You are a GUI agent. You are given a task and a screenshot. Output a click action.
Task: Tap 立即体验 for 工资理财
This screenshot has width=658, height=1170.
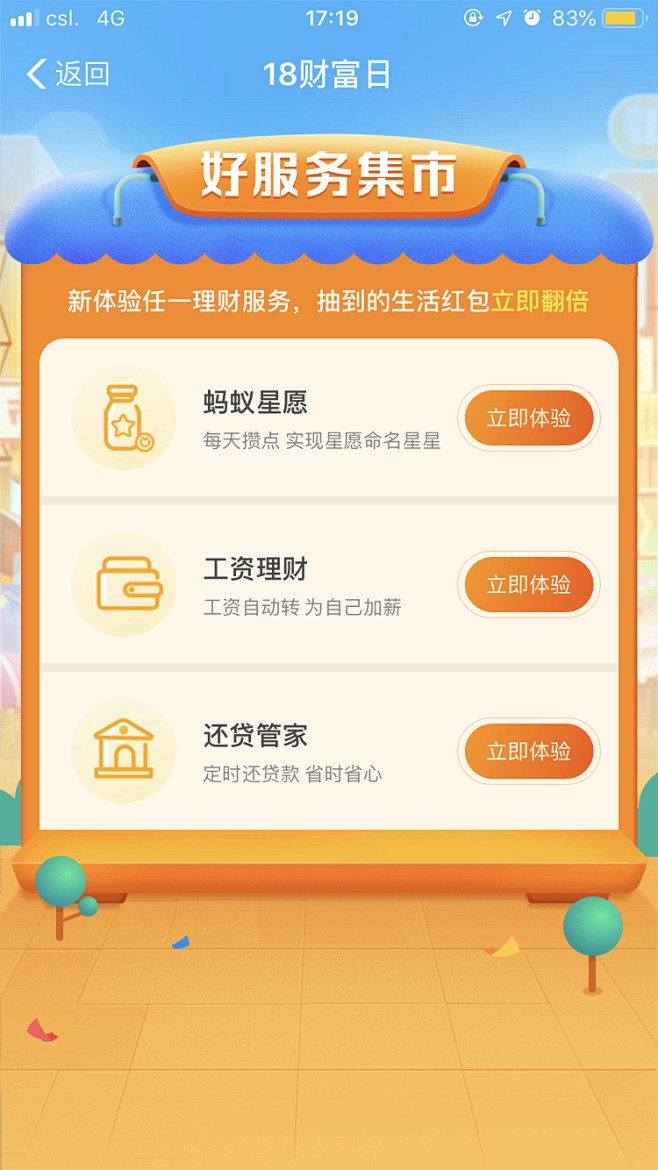[x=528, y=585]
